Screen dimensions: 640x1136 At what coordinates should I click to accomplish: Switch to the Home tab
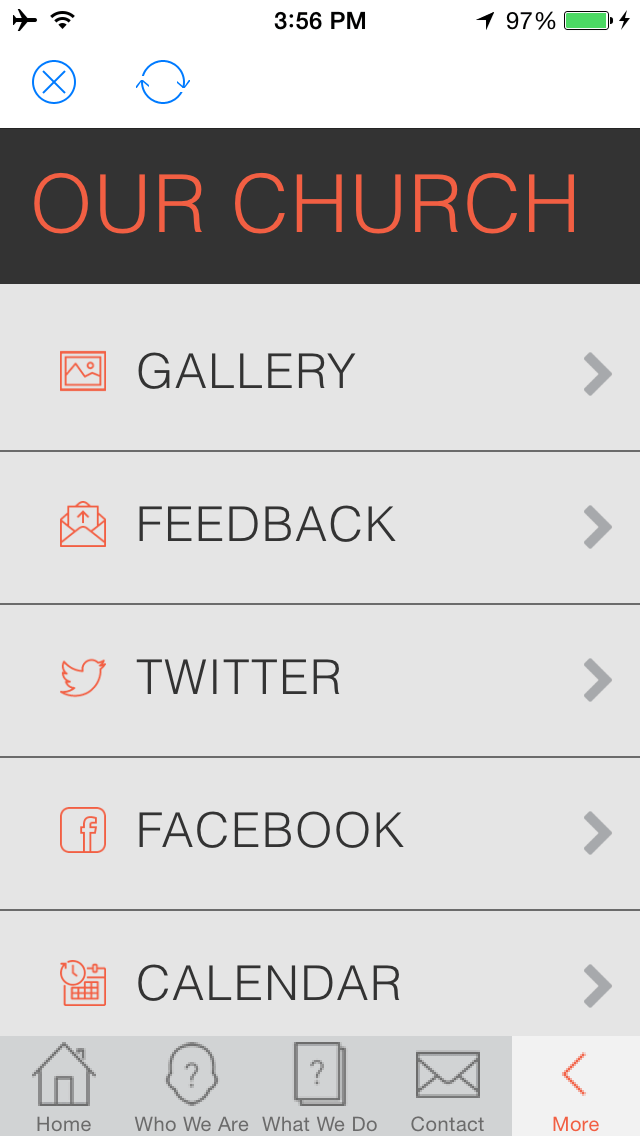pyautogui.click(x=64, y=1087)
